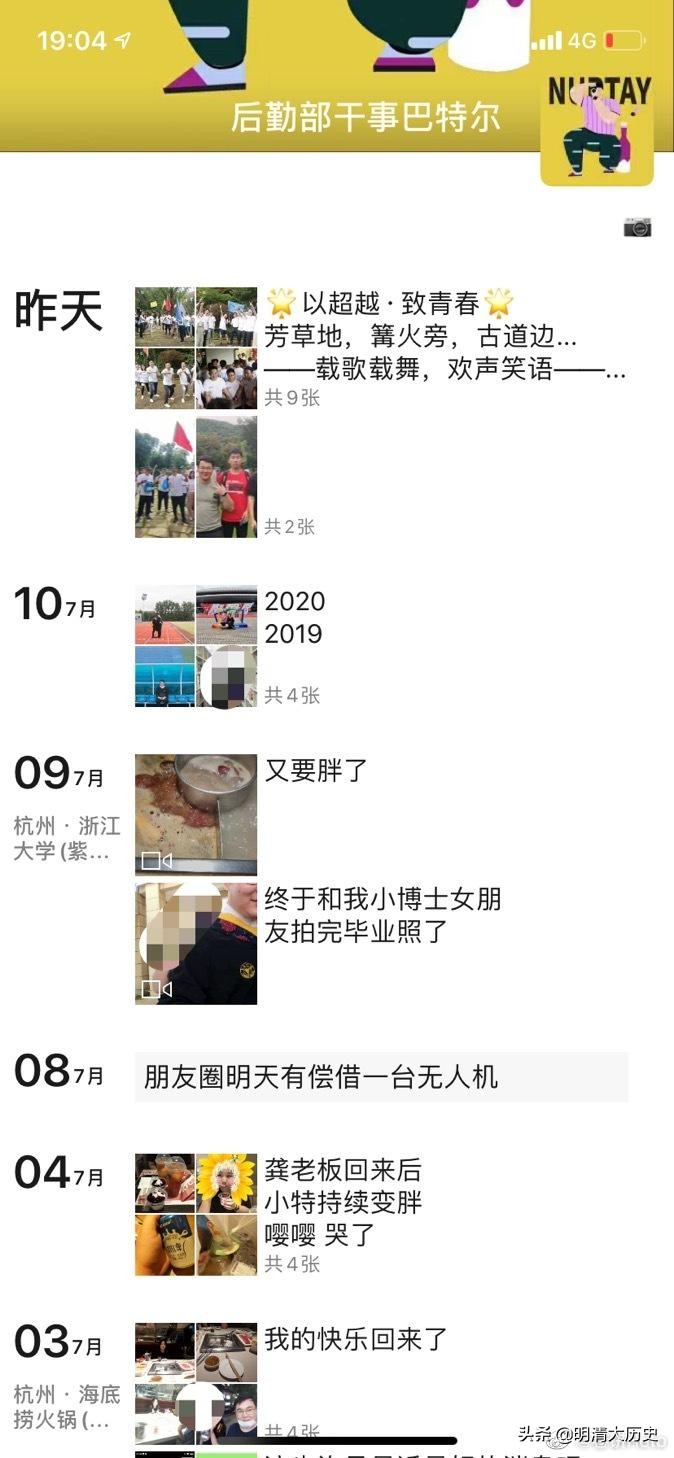
Task: Open the text post 朋友圈明天有偿借一台无人机
Action: (381, 1077)
